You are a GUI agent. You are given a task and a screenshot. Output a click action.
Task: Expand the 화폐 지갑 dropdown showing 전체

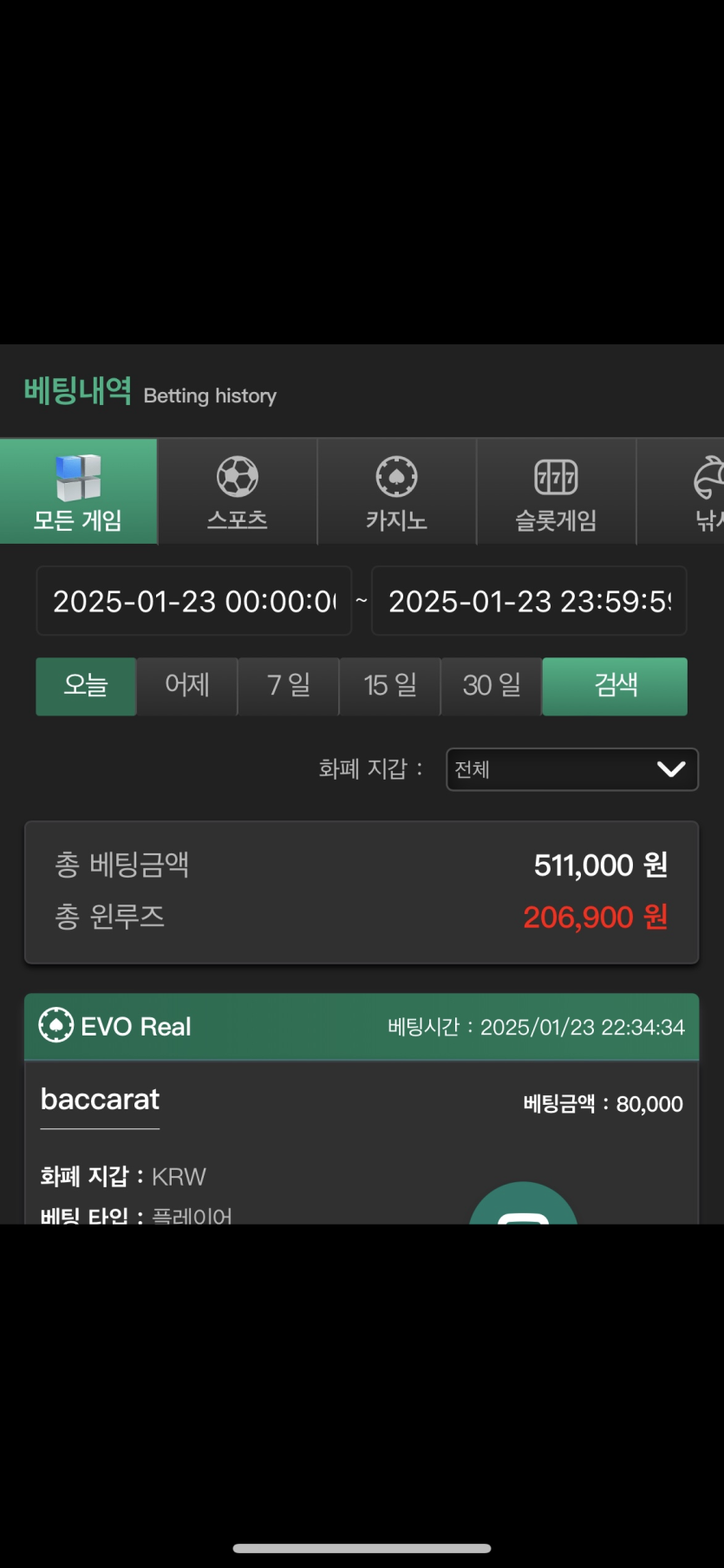[x=571, y=769]
